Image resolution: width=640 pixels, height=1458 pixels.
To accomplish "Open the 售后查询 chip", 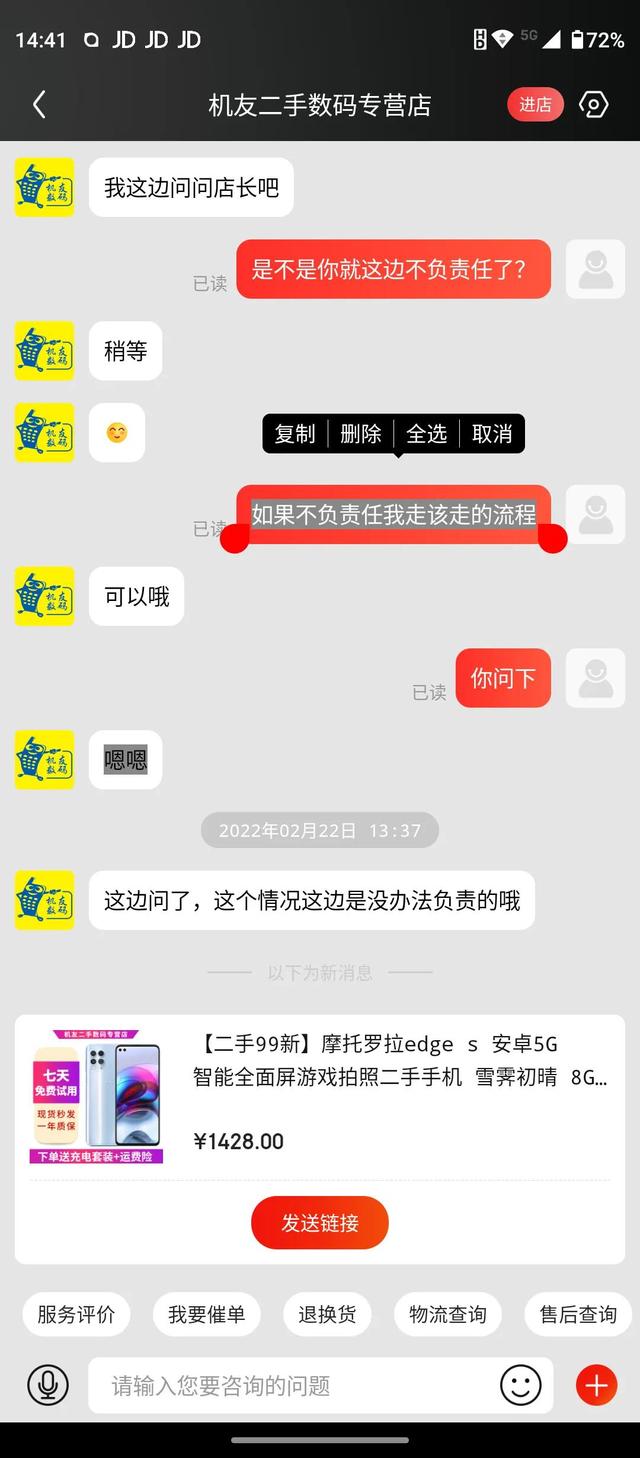I will pos(578,1314).
